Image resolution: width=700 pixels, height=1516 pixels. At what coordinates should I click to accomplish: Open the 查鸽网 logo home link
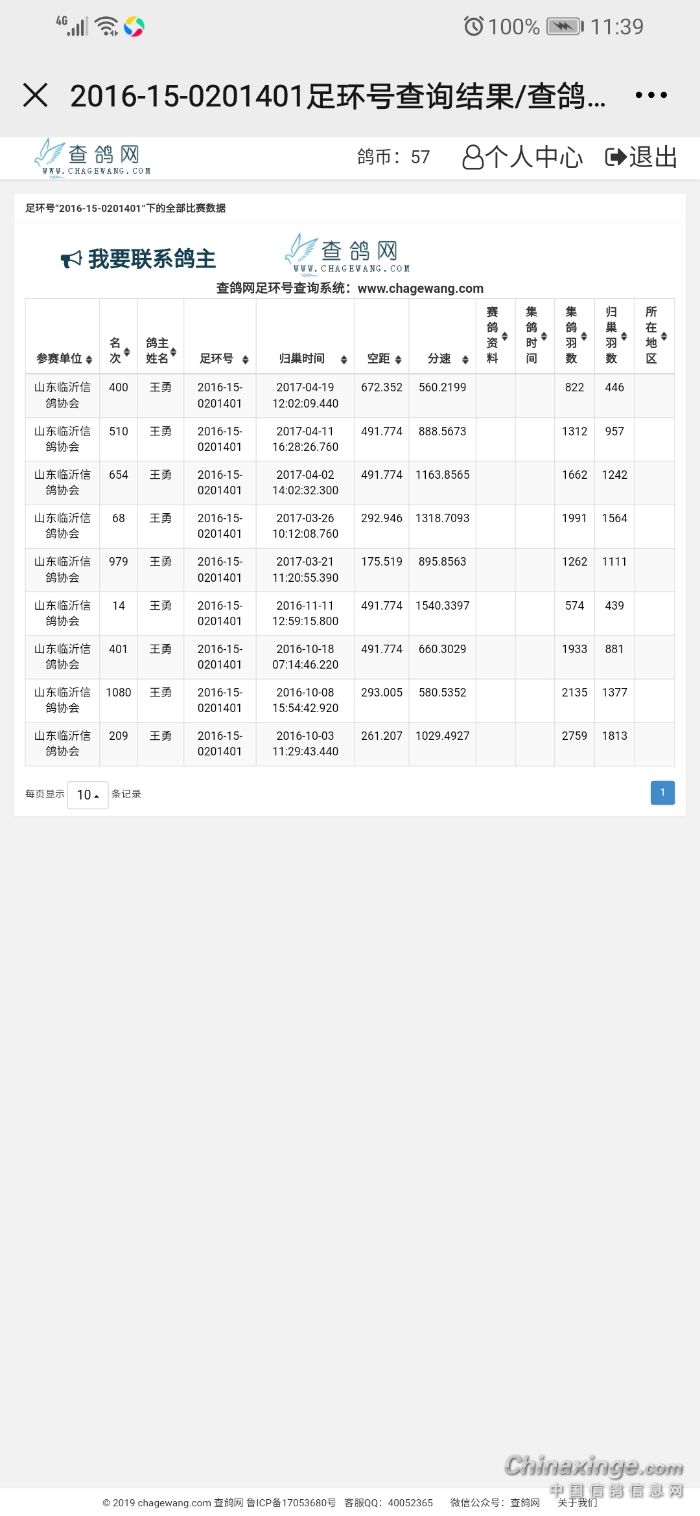click(x=92, y=157)
